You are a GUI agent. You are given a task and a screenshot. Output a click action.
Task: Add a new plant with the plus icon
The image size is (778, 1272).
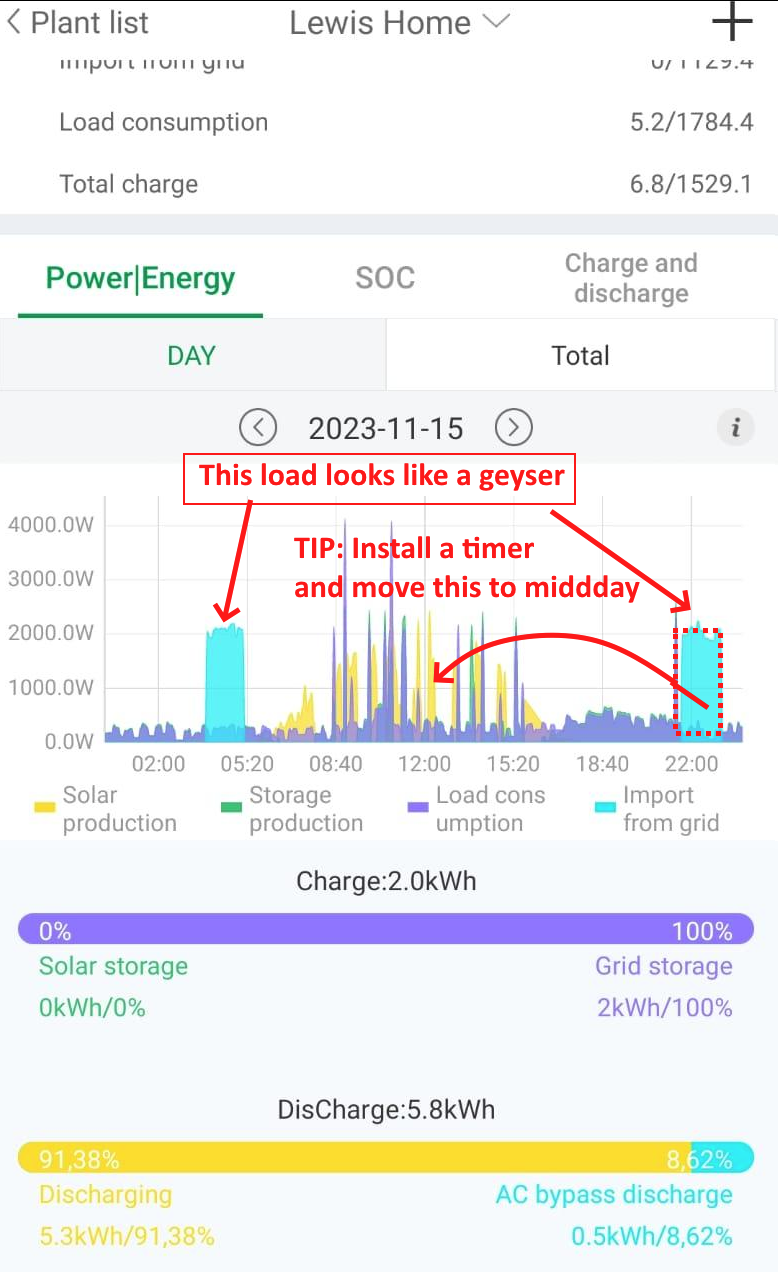[733, 22]
